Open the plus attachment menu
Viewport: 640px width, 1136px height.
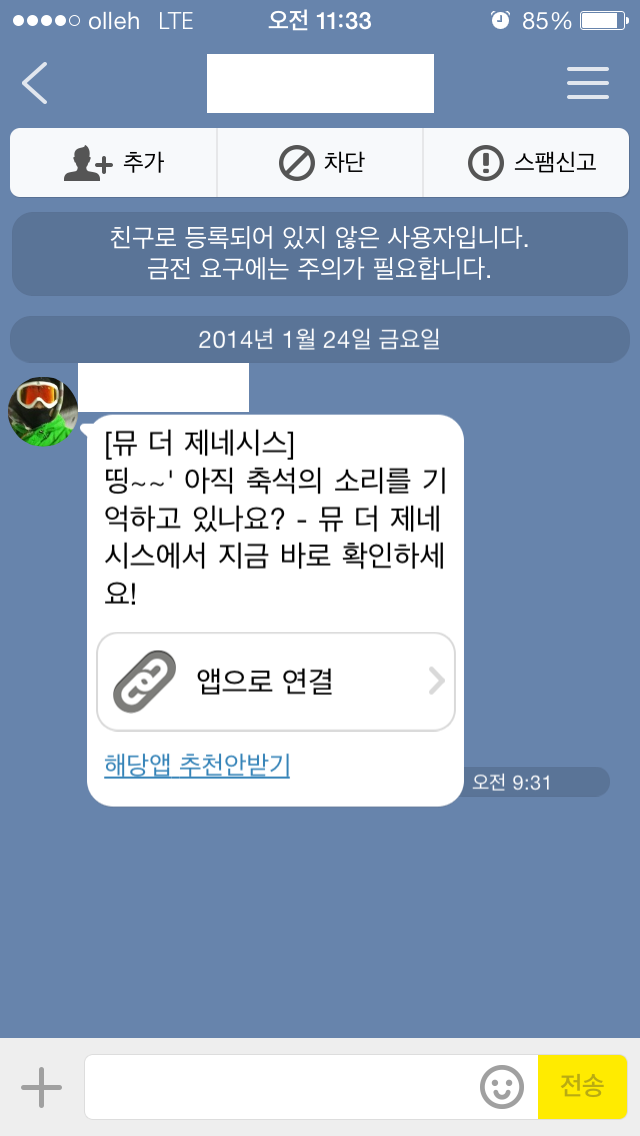[x=41, y=1086]
